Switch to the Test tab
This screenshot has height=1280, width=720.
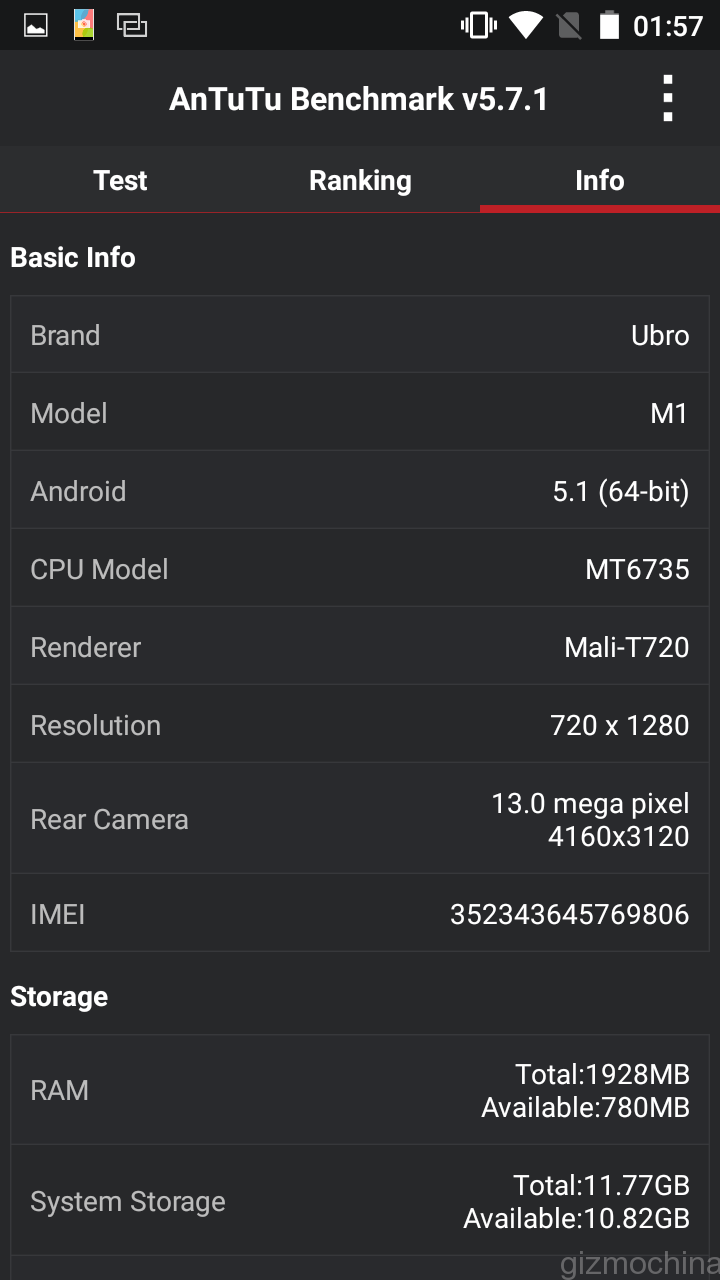click(x=120, y=180)
